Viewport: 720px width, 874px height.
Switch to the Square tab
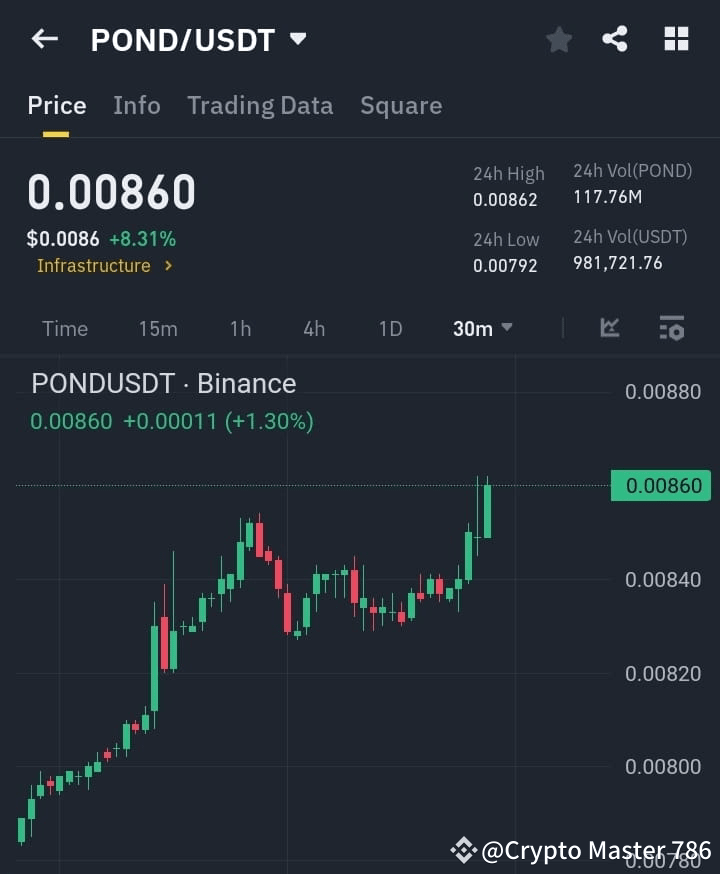coord(401,105)
